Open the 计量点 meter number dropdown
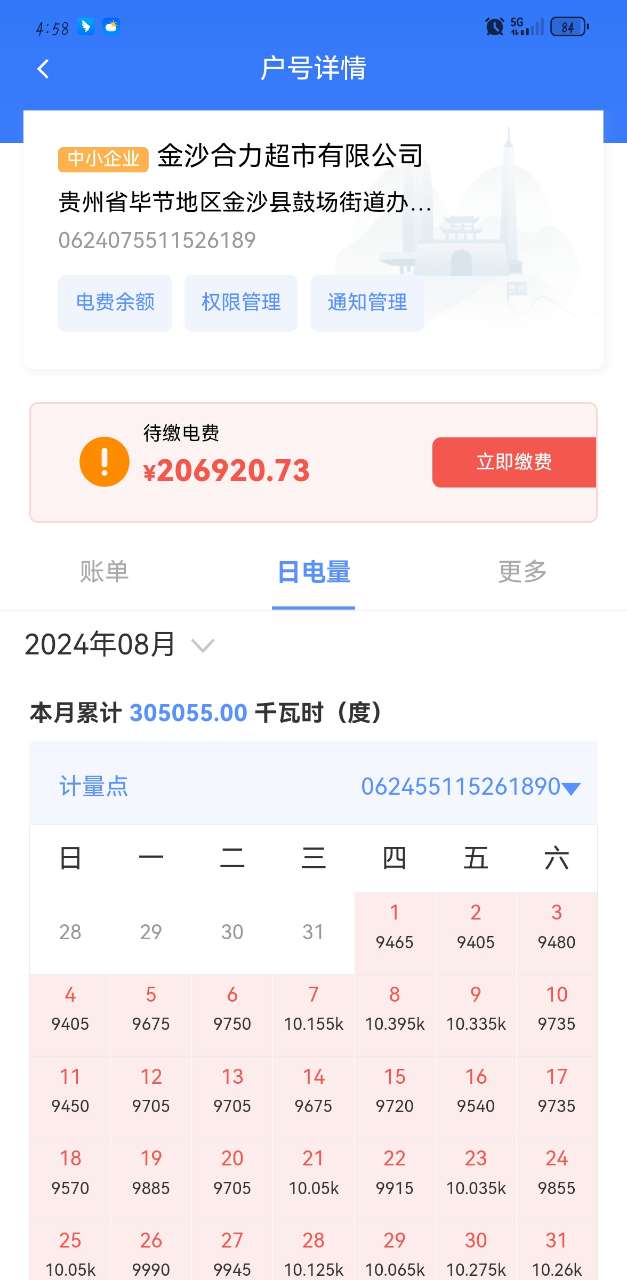 coord(470,787)
